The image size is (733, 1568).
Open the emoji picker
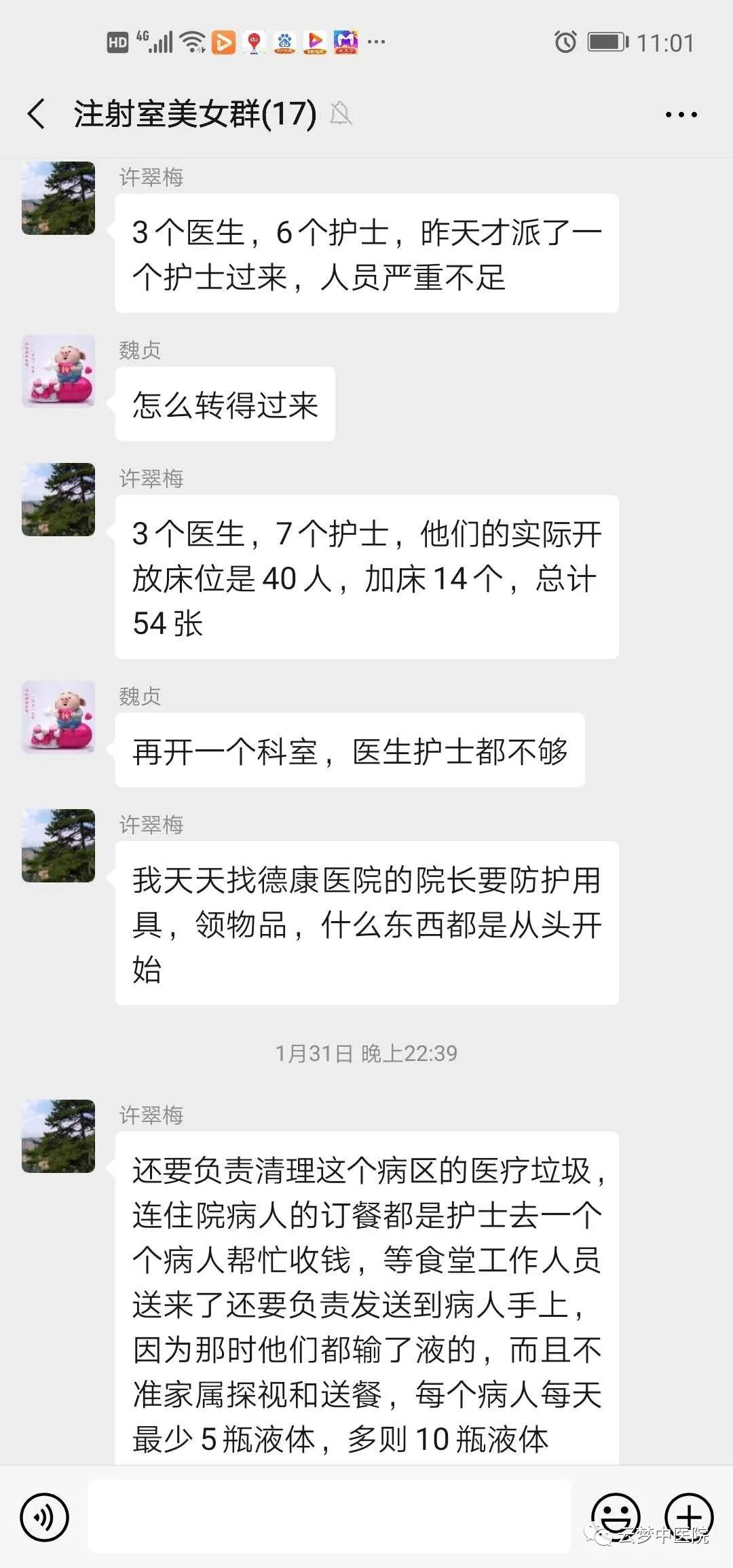click(616, 1515)
